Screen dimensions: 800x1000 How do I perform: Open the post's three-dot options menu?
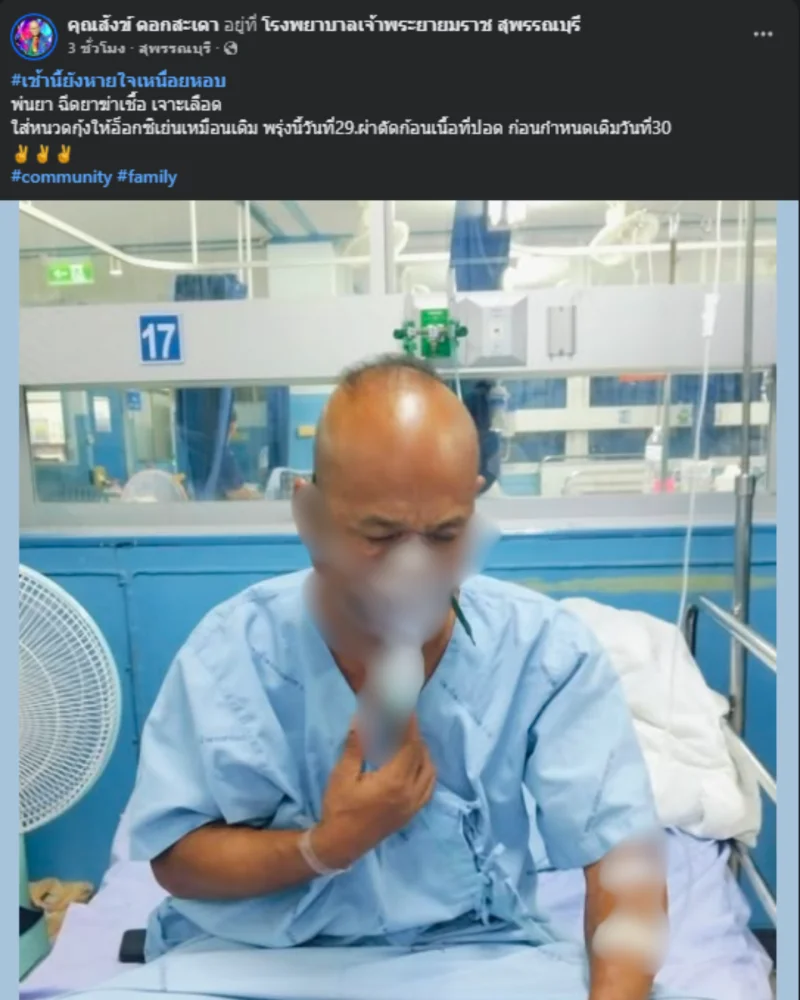click(762, 34)
